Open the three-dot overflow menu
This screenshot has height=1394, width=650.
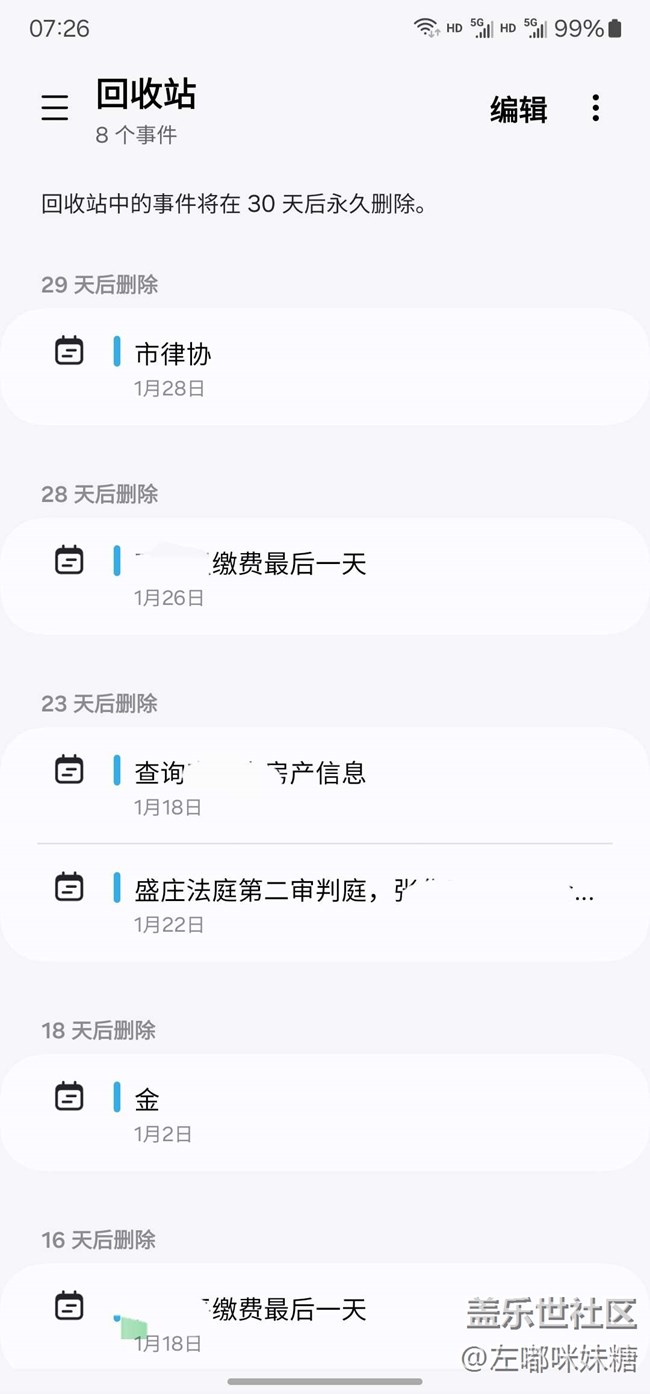tap(596, 108)
